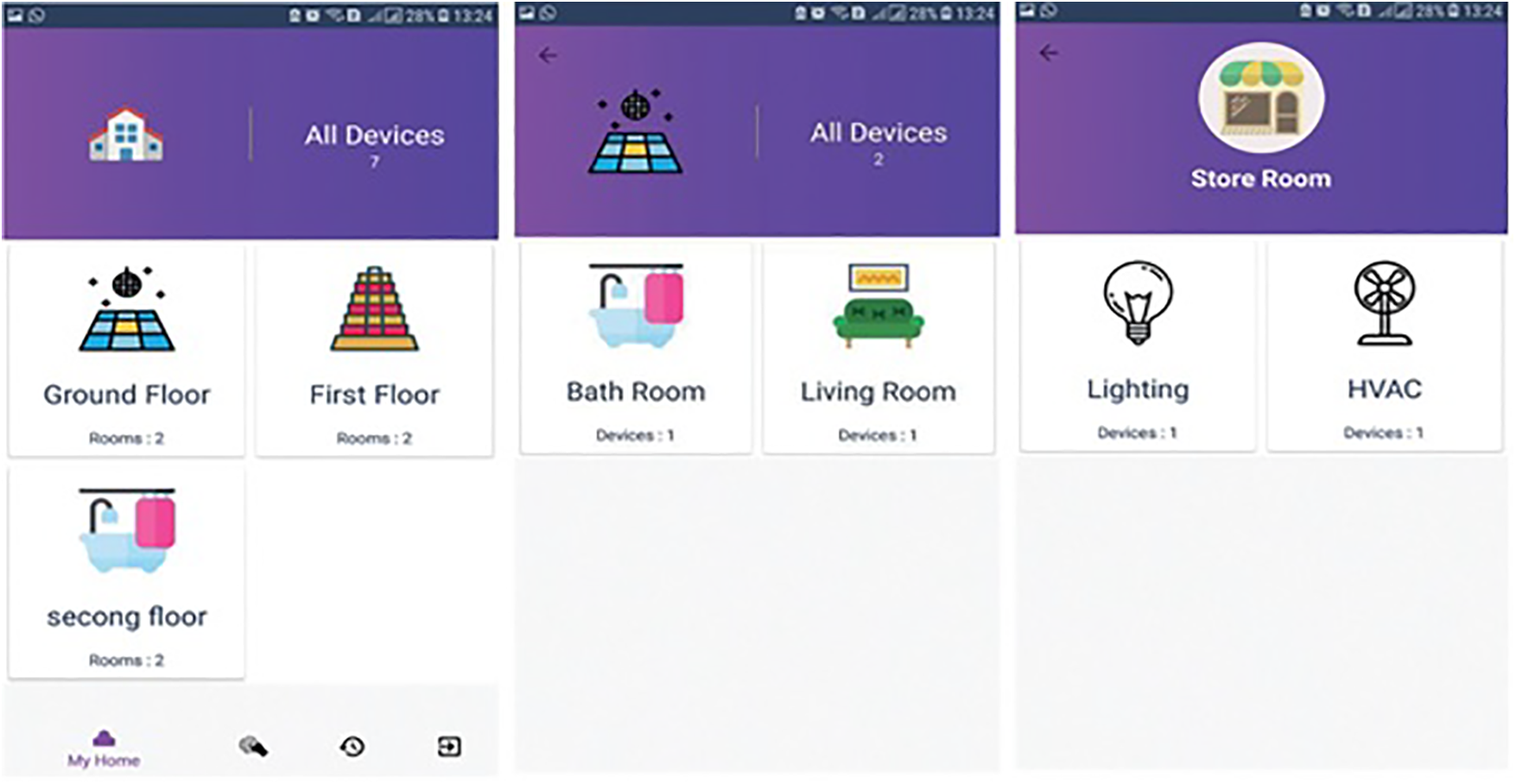This screenshot has height=784, width=1516.
Task: Open the Lighting devices card
Action: pyautogui.click(x=1138, y=345)
